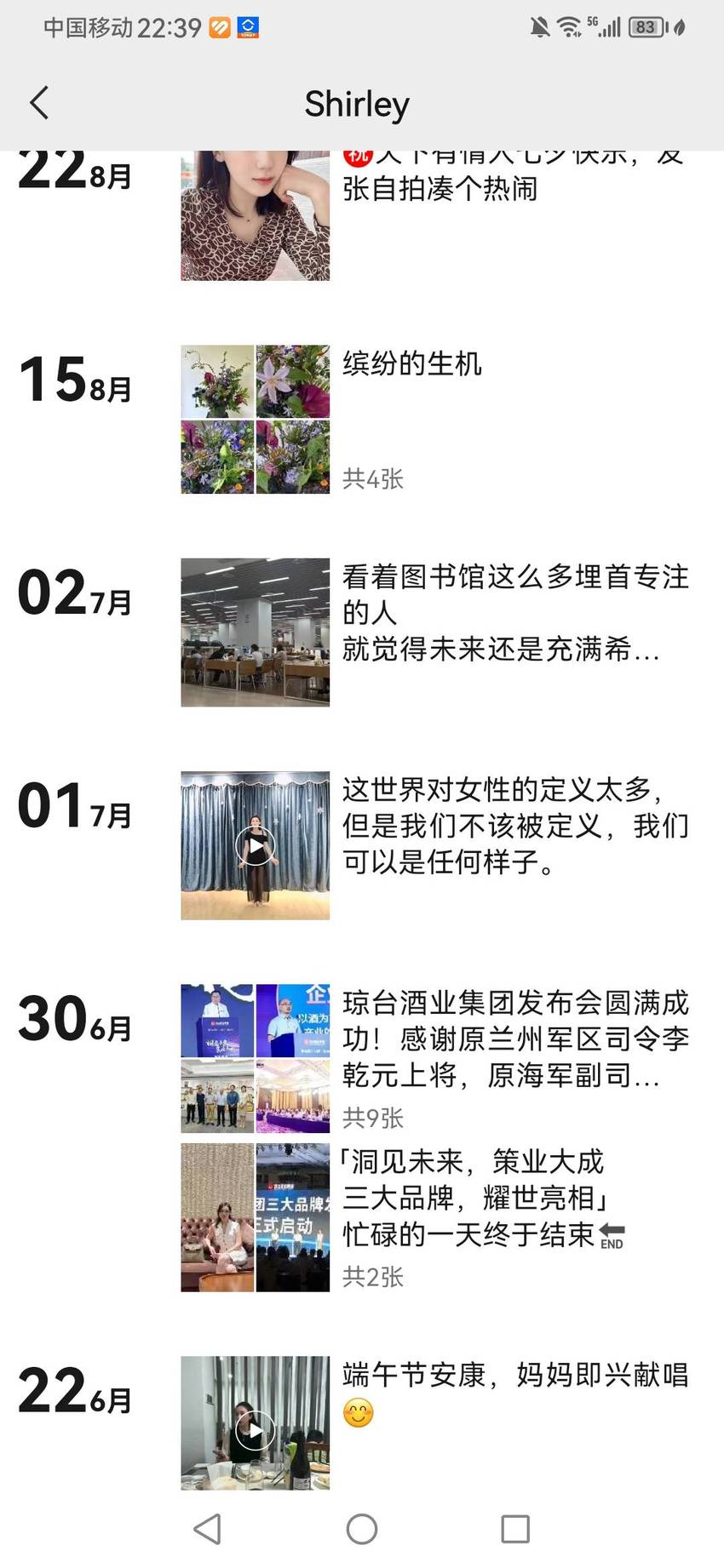Open the August 22 selfie post
Viewport: 724px width, 1568px height.
pos(255,216)
